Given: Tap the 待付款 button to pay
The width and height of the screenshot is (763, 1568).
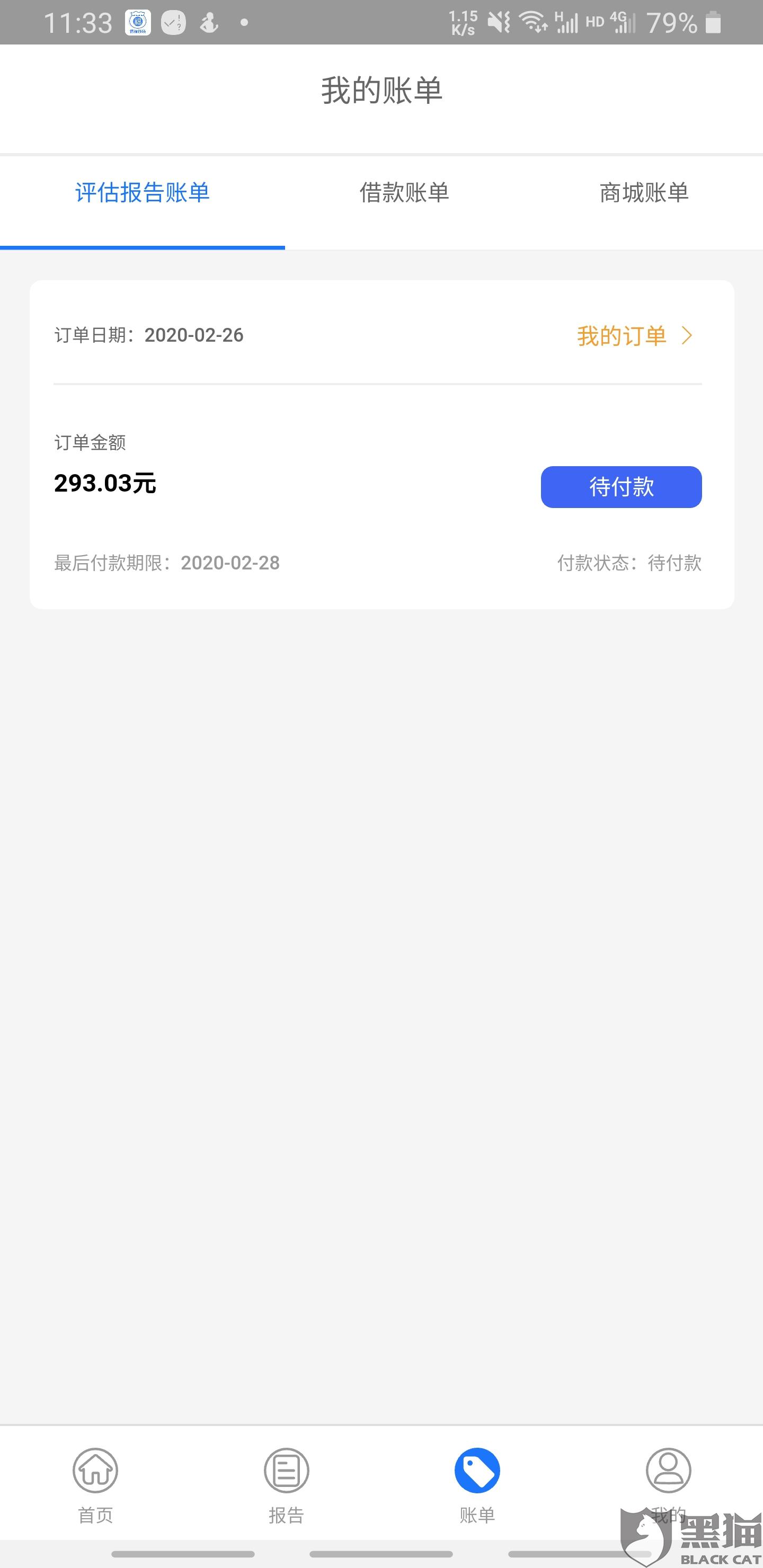Looking at the screenshot, I should click(x=620, y=487).
